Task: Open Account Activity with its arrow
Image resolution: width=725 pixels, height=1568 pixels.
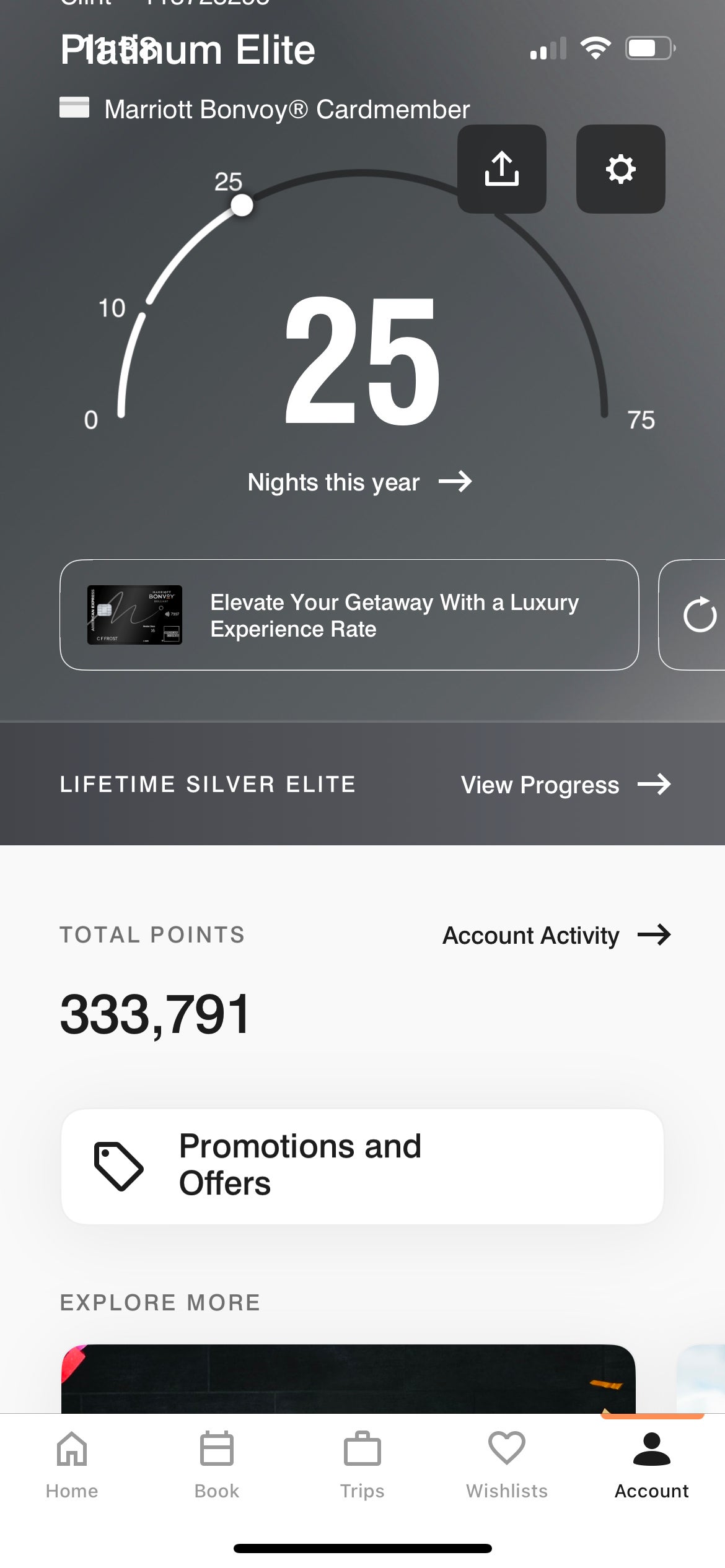Action: (556, 935)
